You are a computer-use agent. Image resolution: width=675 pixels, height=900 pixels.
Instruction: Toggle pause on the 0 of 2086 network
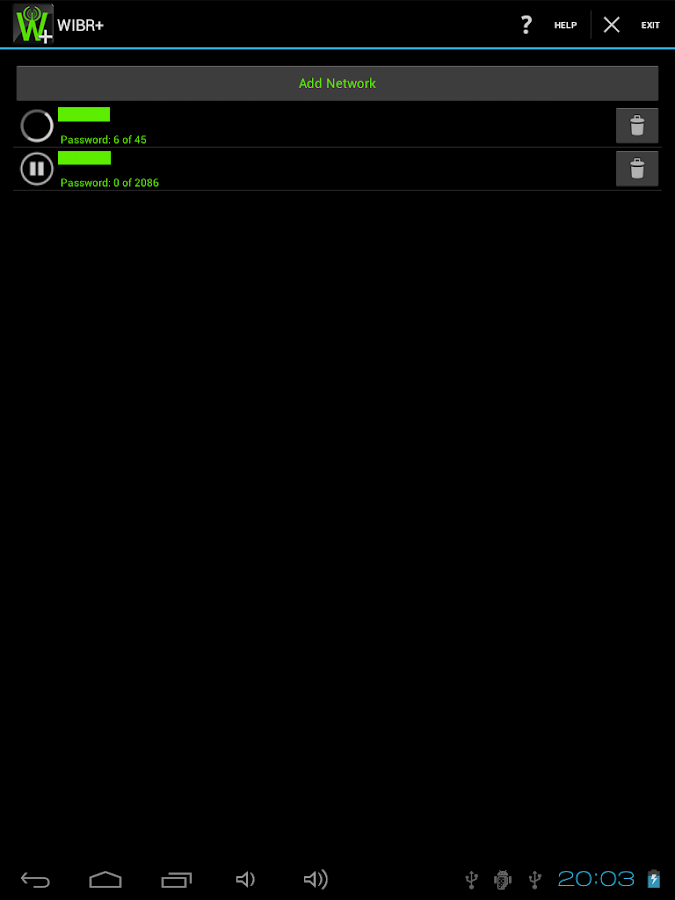[37, 169]
